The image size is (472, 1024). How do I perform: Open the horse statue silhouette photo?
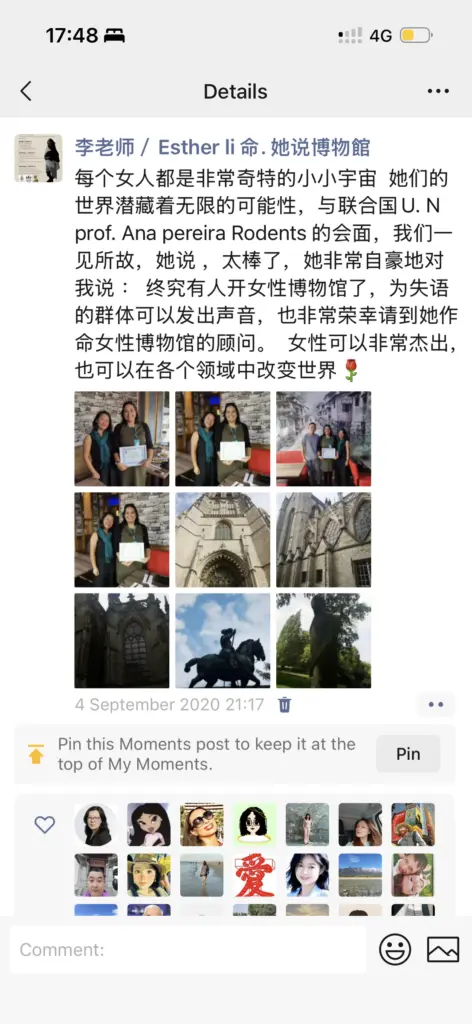[x=223, y=640]
